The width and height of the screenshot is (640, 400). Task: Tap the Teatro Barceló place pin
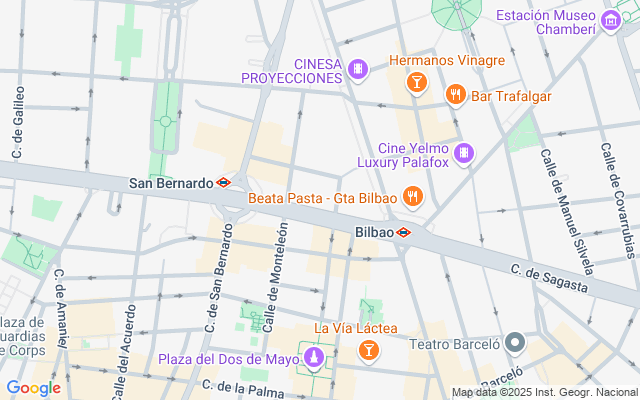coord(516,344)
